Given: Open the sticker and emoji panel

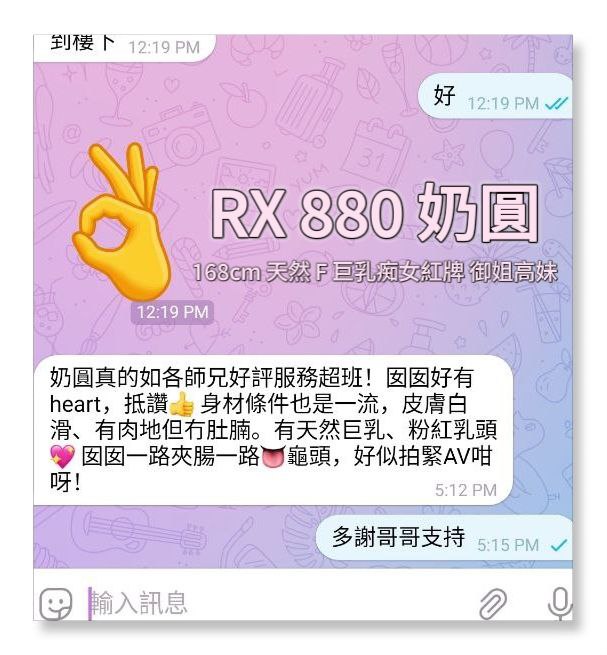Looking at the screenshot, I should (56, 603).
